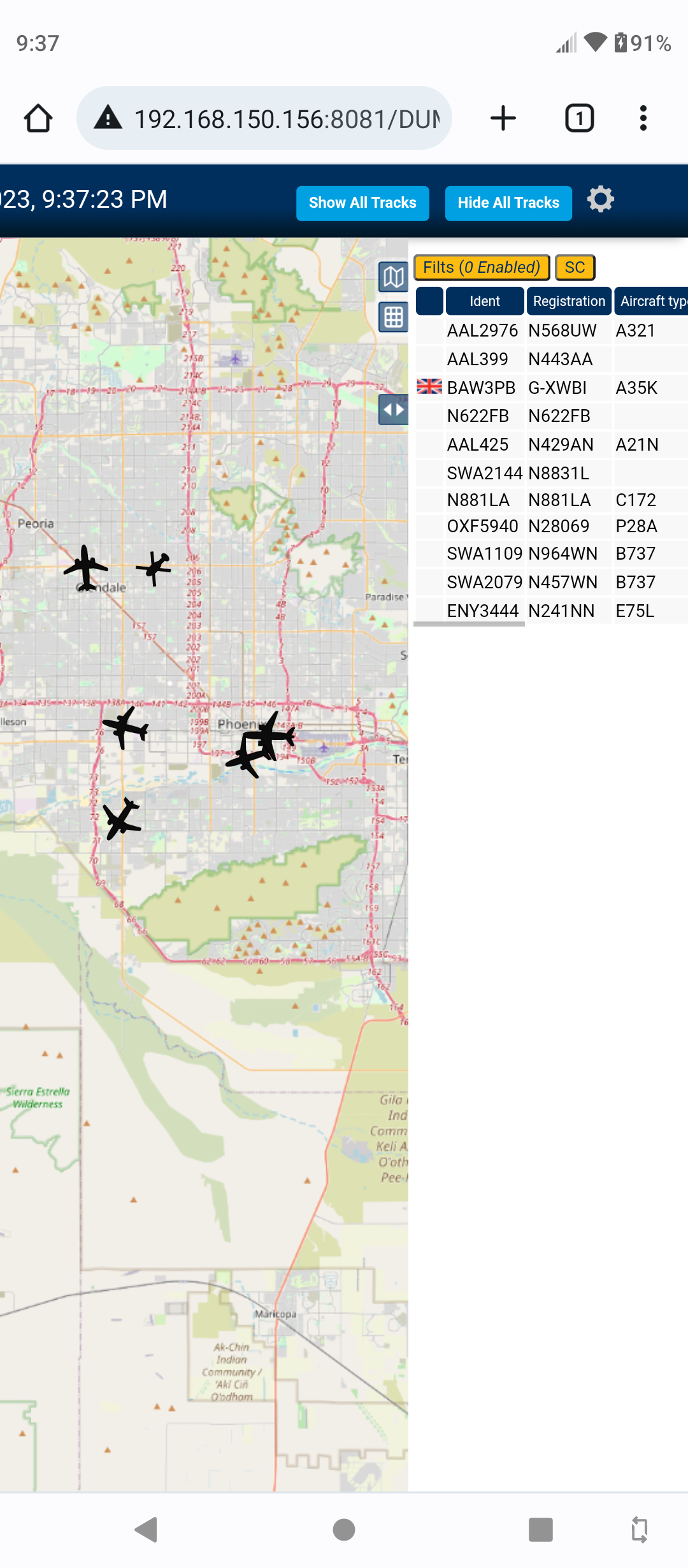The image size is (688, 1568).
Task: Sort by Aircraft type column
Action: click(x=652, y=301)
